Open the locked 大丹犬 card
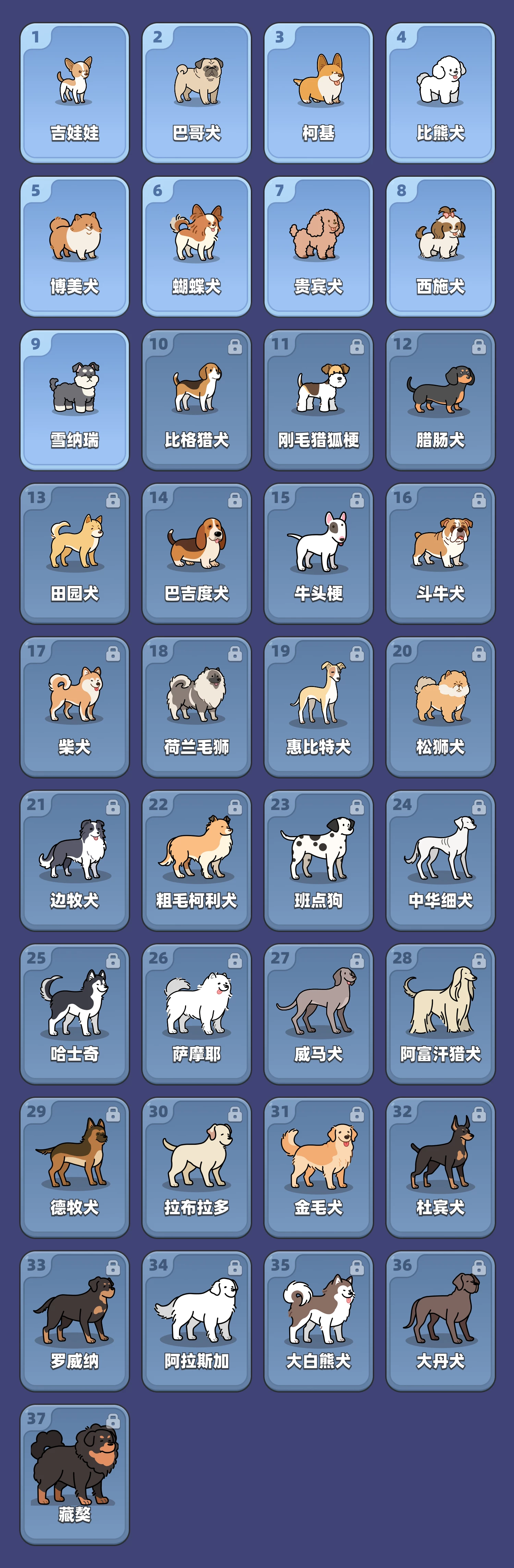514x1568 pixels. (440, 1321)
